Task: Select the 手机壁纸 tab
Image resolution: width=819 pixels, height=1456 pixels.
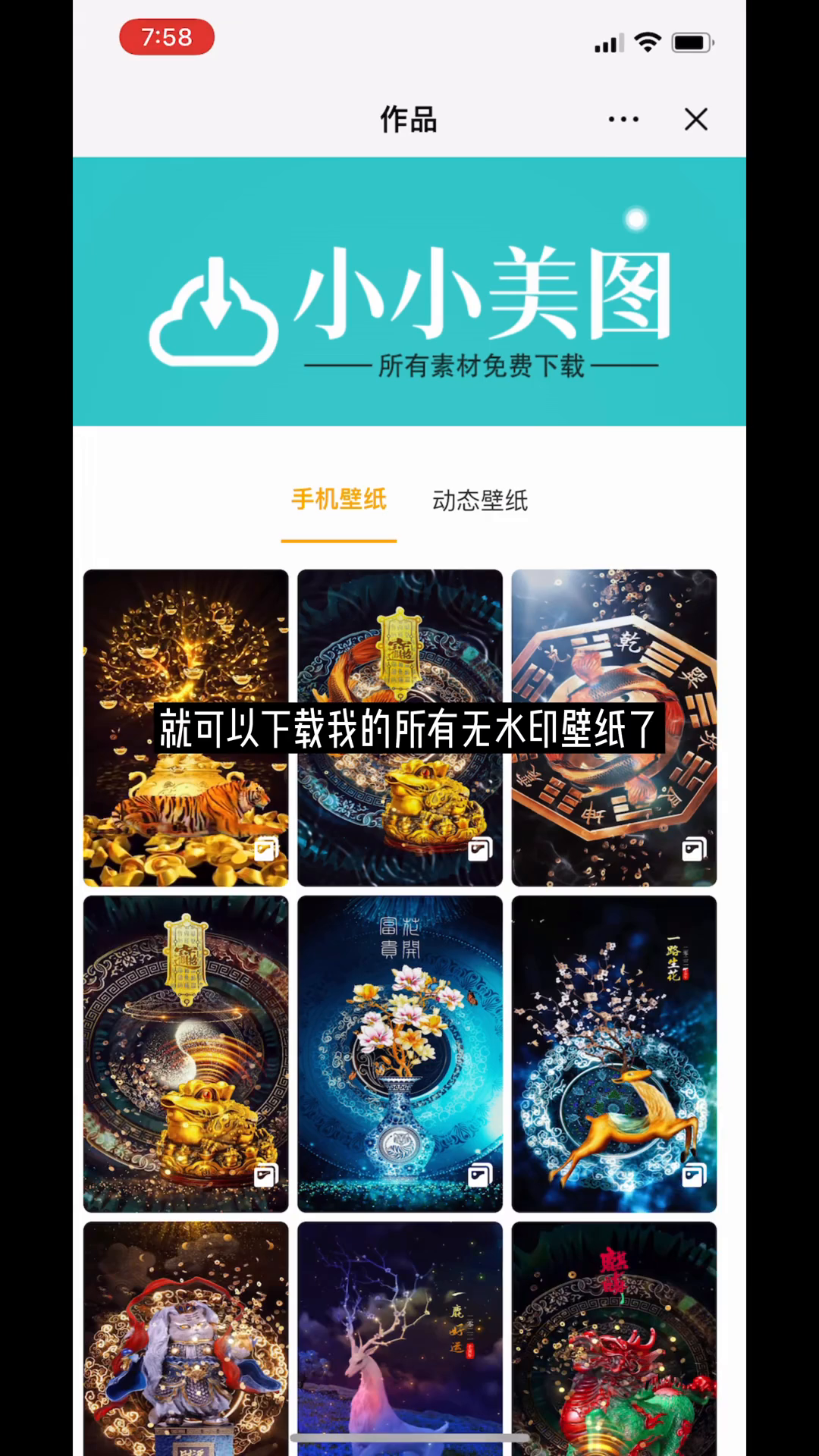Action: 339,500
